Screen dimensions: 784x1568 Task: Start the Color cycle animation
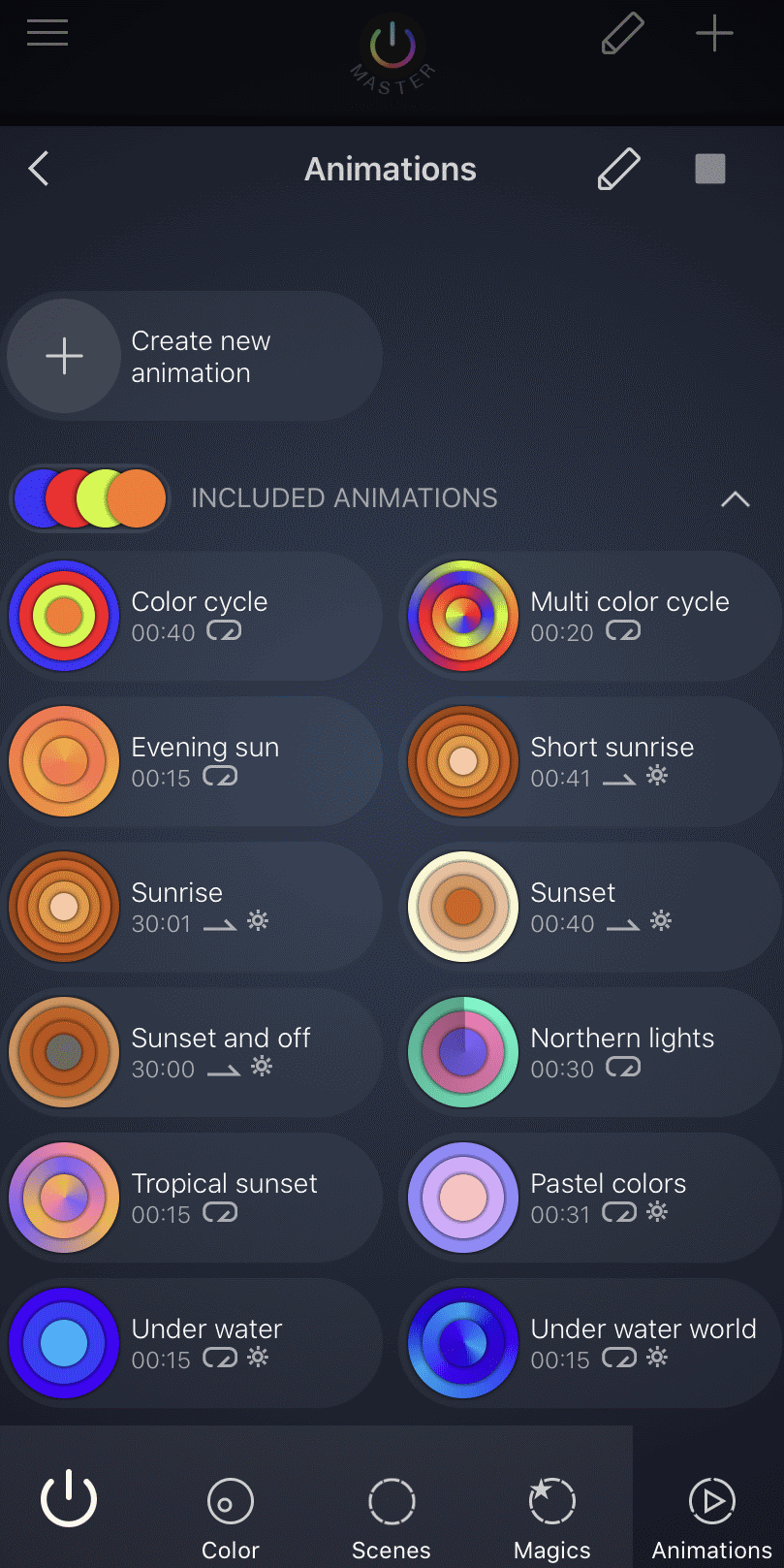(192, 617)
